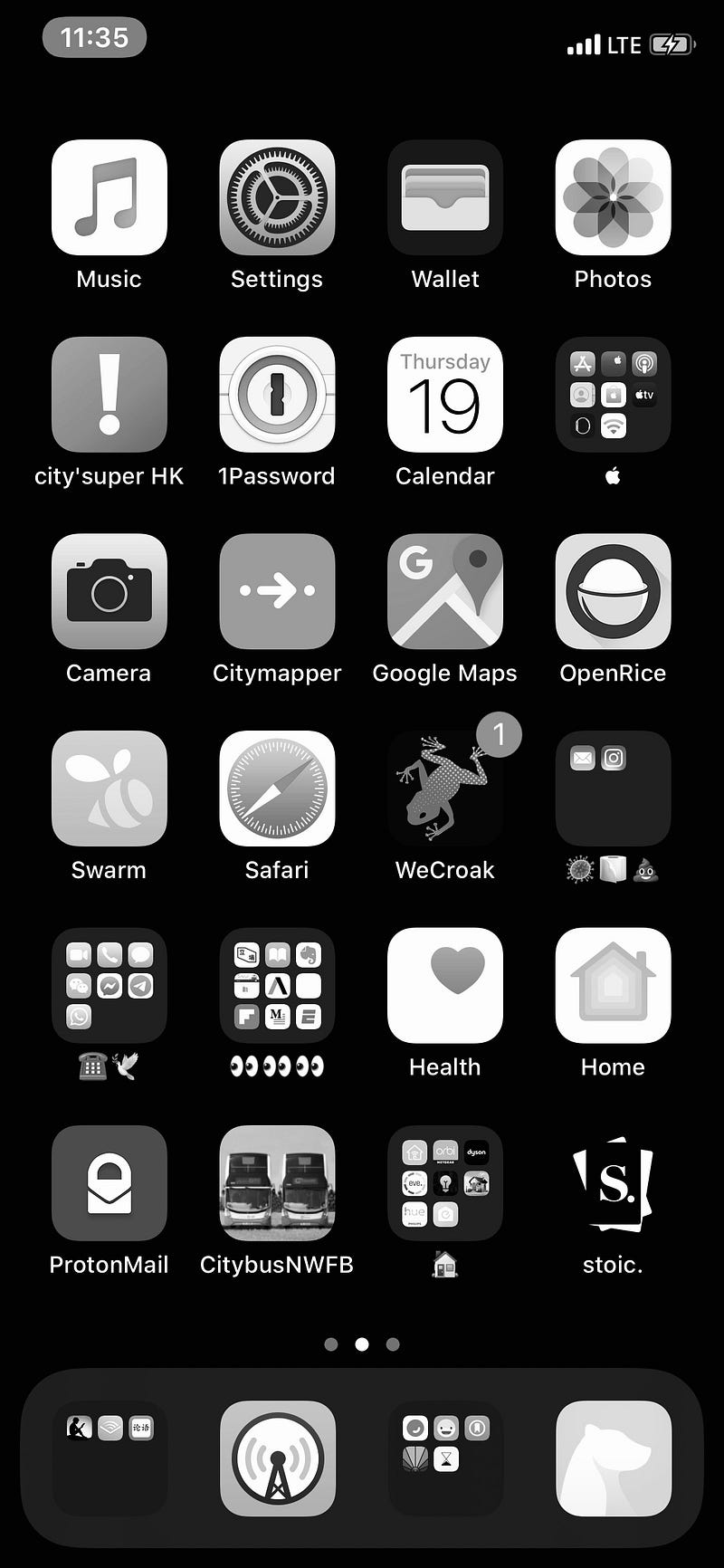Open OpenRice app
The height and width of the screenshot is (1568, 724).
coord(613,591)
